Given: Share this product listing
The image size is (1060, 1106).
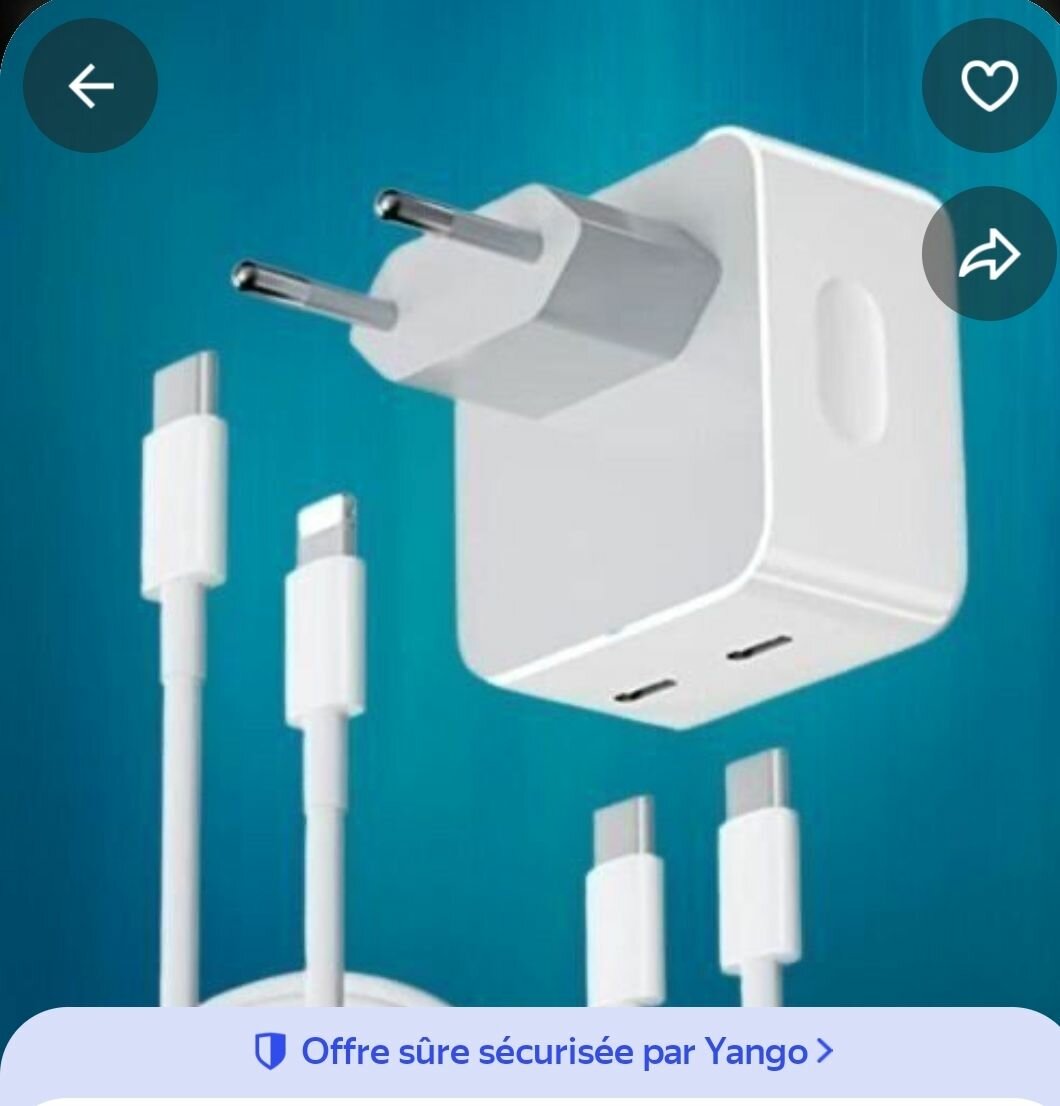Looking at the screenshot, I should [989, 254].
